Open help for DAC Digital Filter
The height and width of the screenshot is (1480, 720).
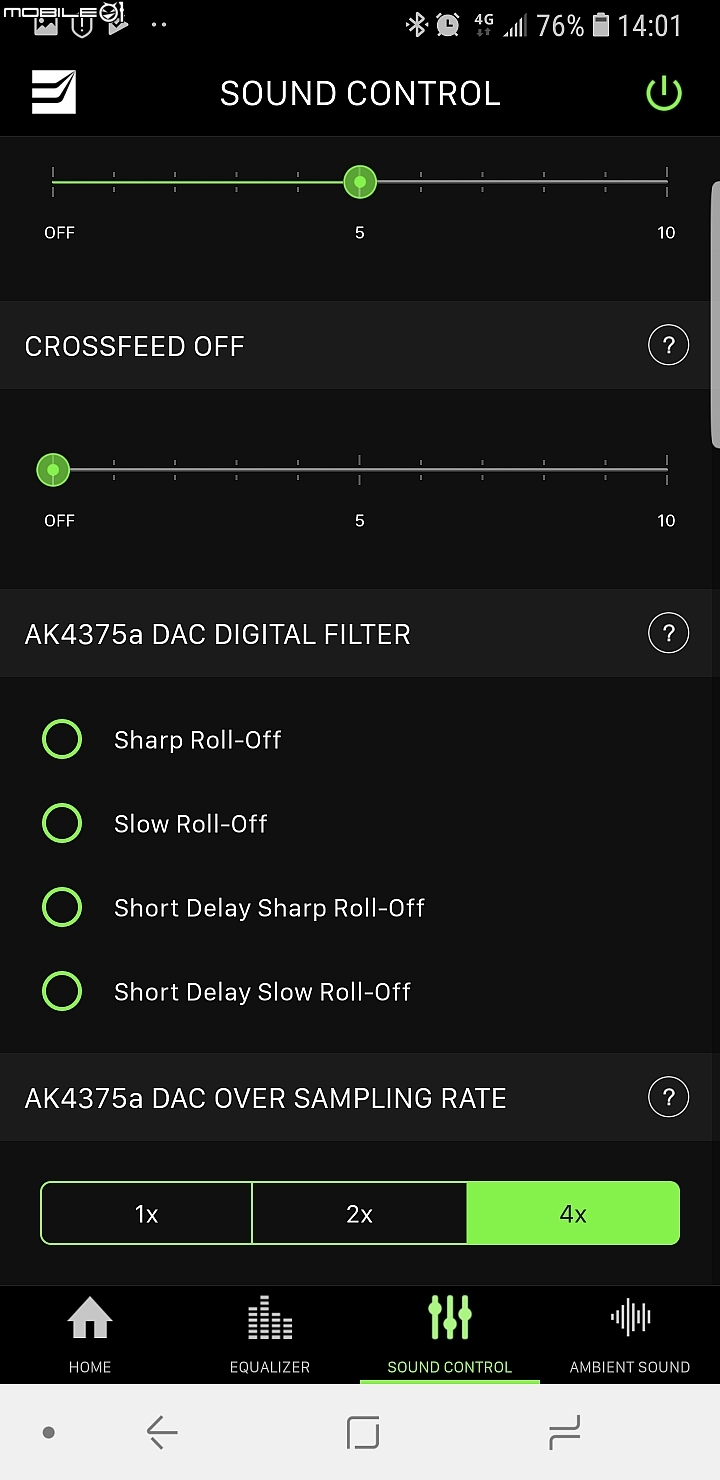click(x=668, y=634)
